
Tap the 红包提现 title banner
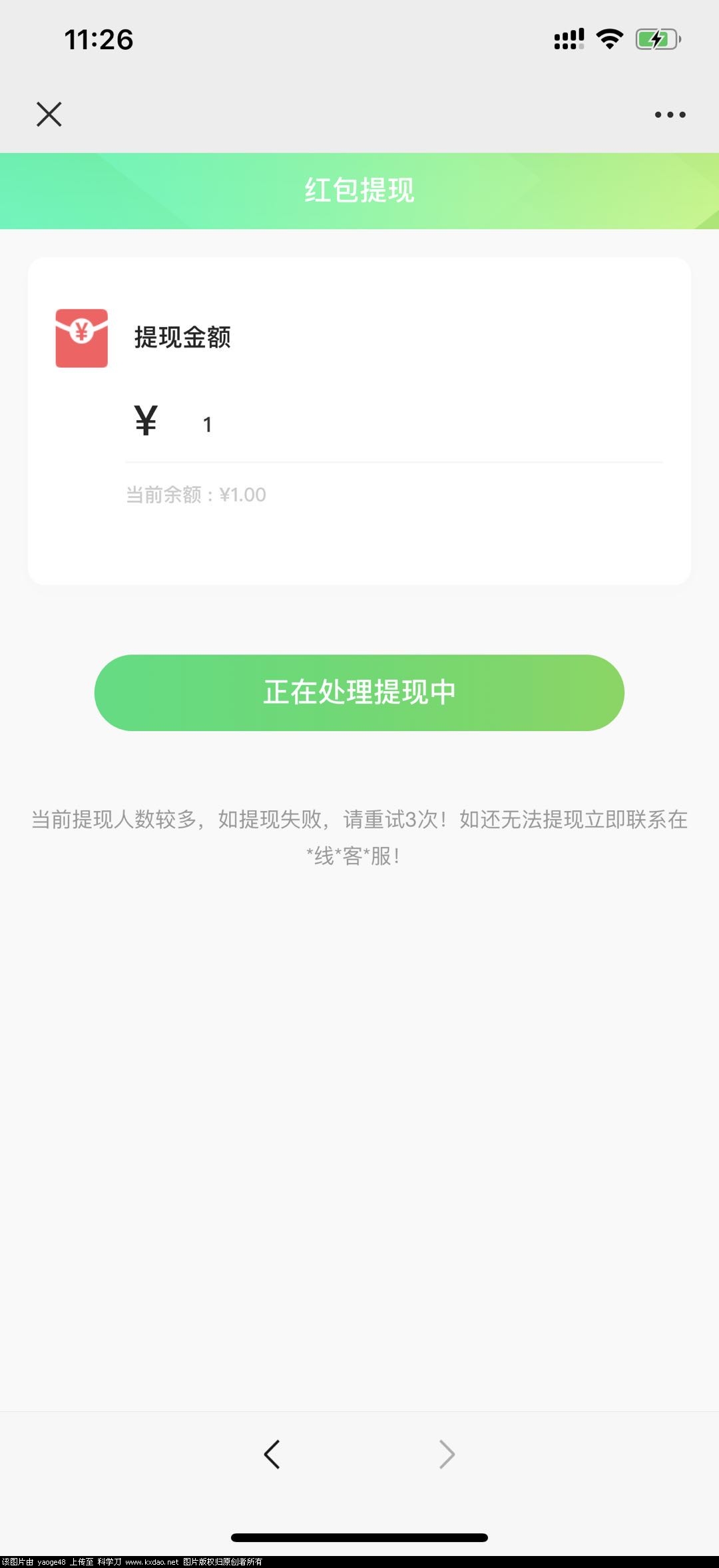click(x=359, y=190)
